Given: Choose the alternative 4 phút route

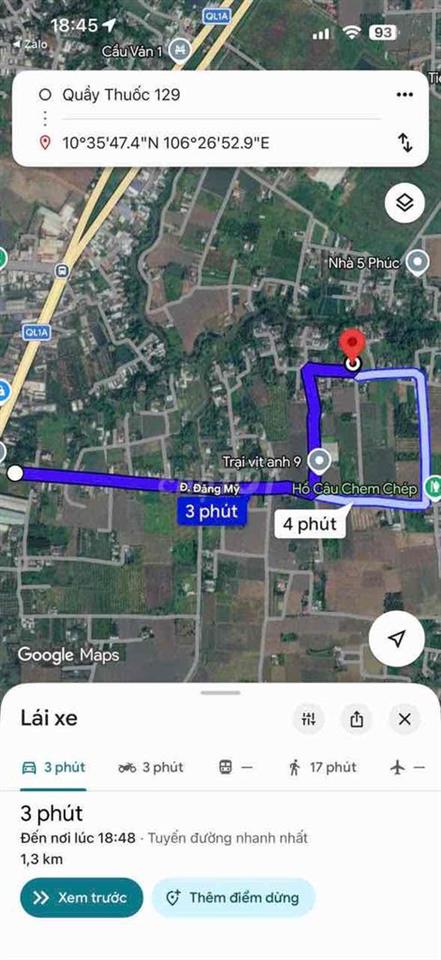Looking at the screenshot, I should pyautogui.click(x=309, y=524).
